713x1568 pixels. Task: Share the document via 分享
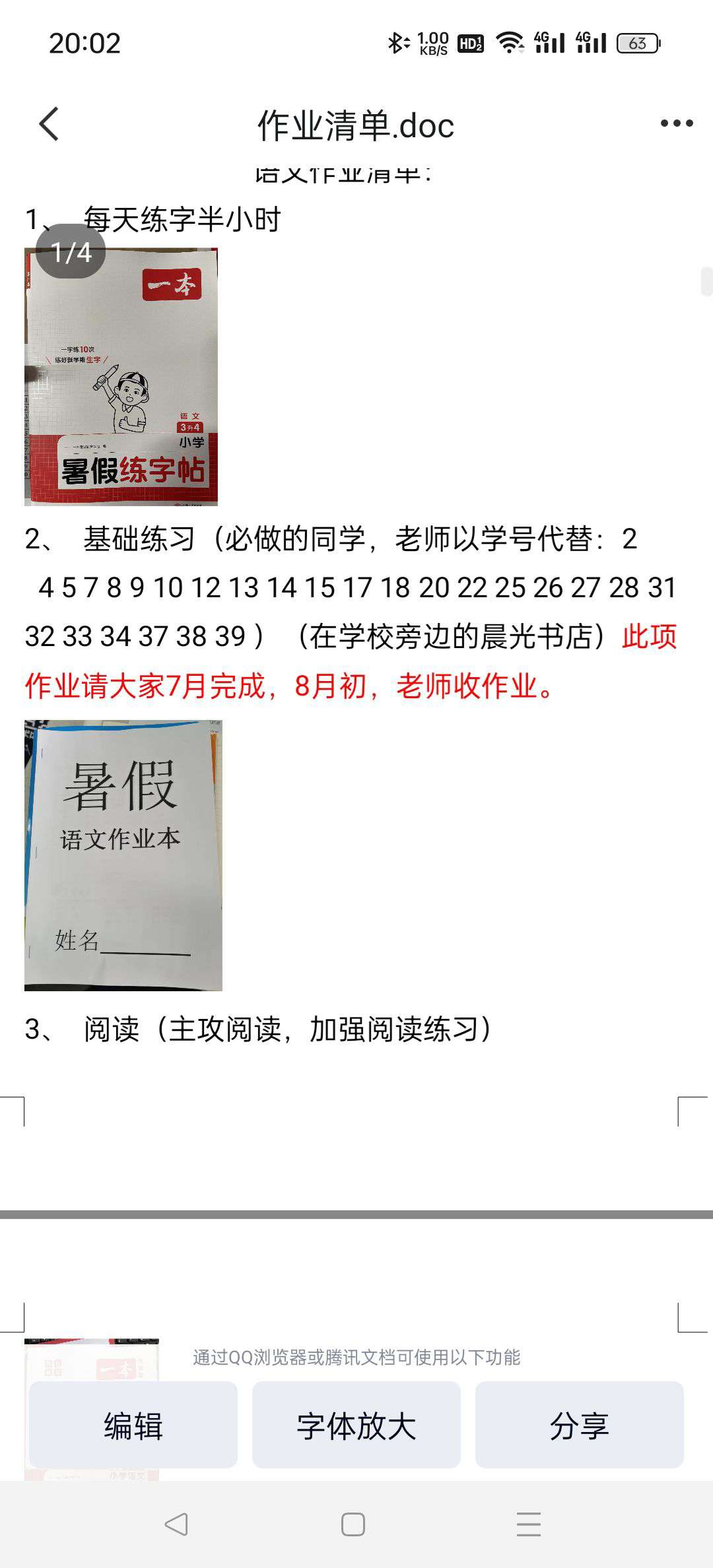coord(579,1425)
